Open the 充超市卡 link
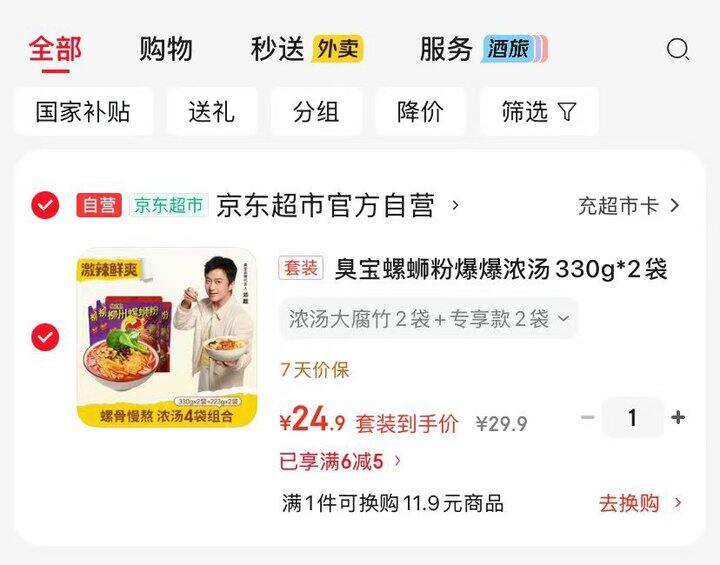 pos(628,206)
